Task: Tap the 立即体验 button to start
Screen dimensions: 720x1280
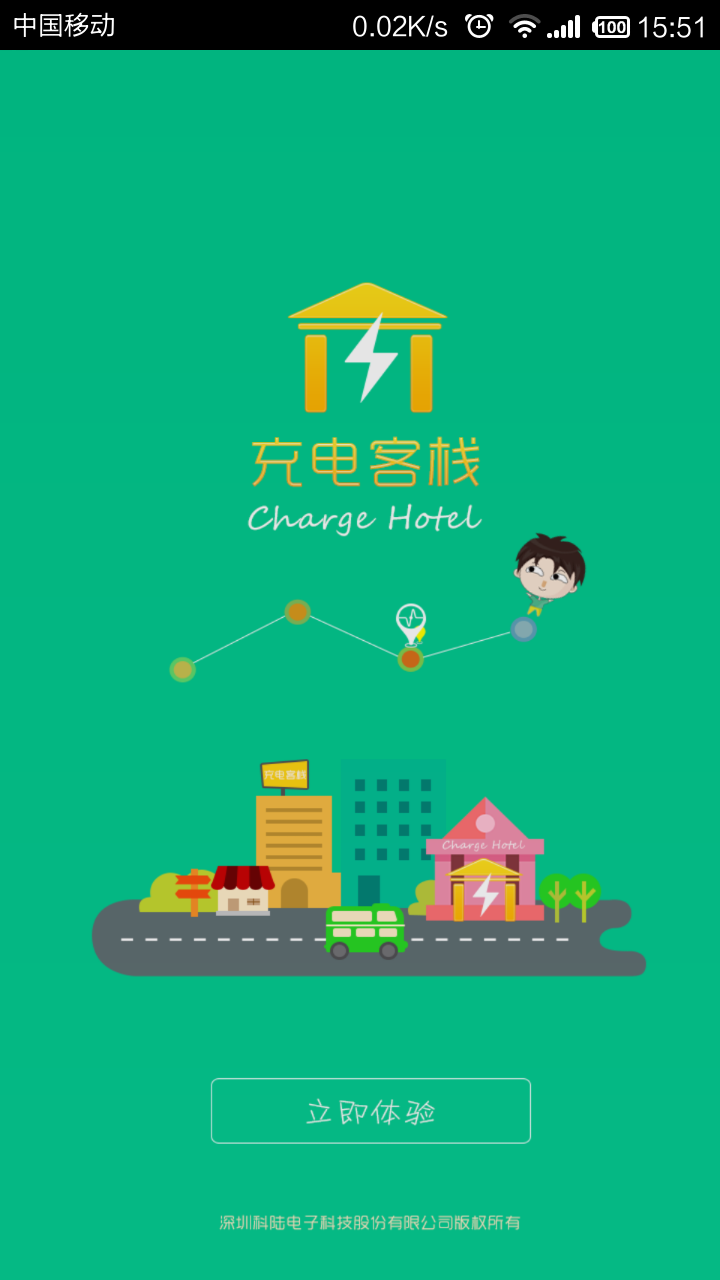Action: tap(370, 1111)
